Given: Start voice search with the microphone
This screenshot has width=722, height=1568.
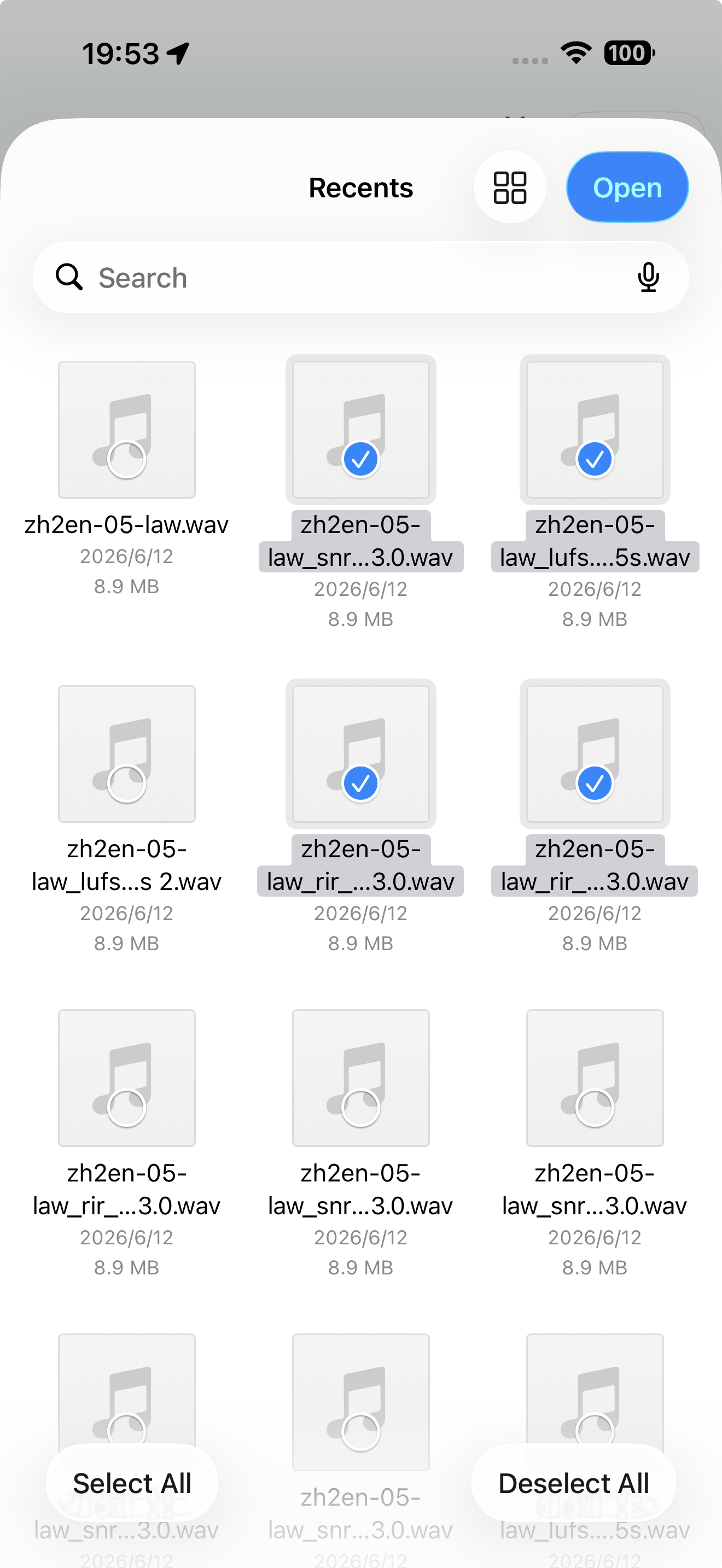Looking at the screenshot, I should tap(648, 278).
